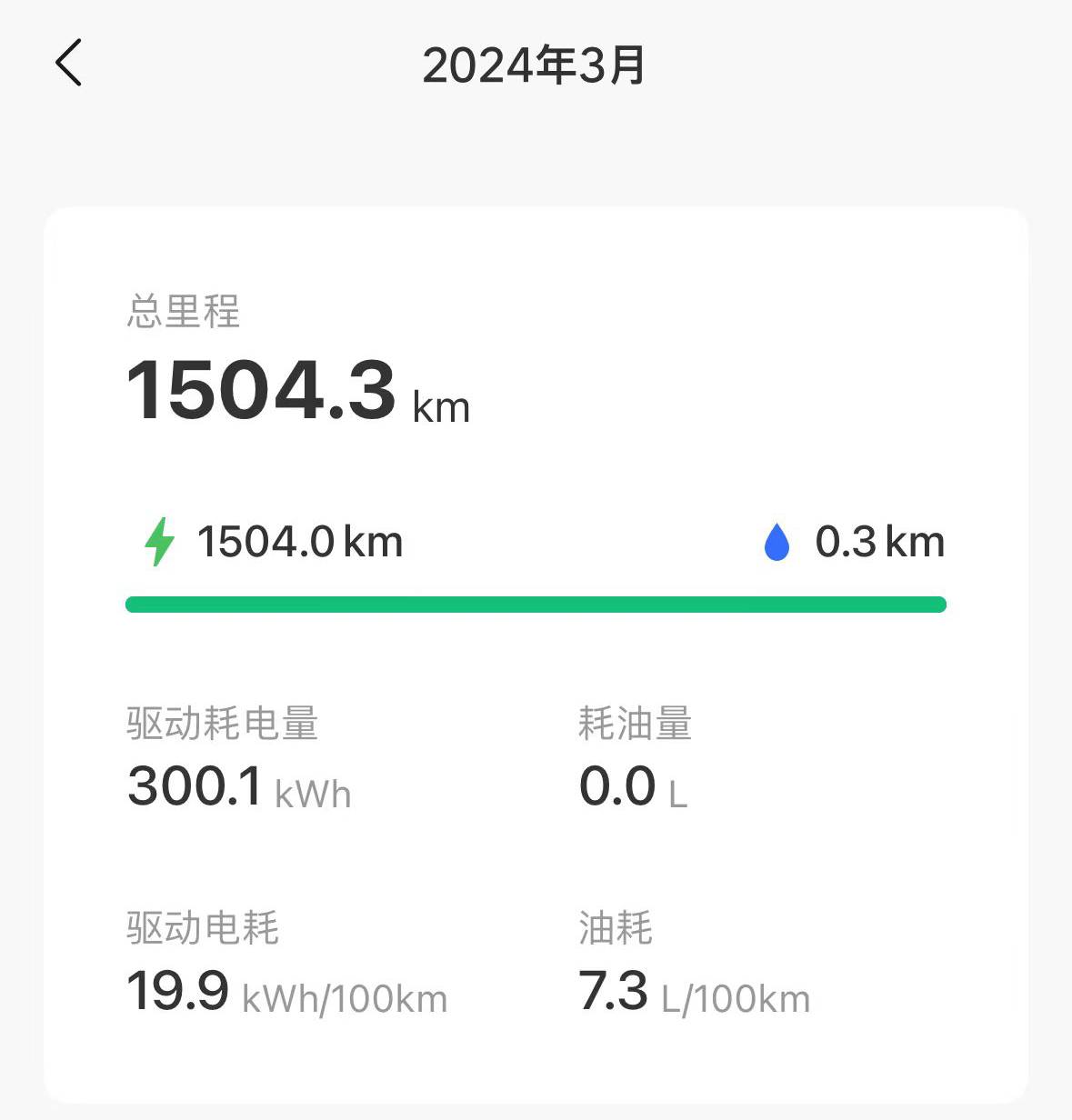The width and height of the screenshot is (1072, 1120).
Task: Tap the back chevron arrow
Action: 67,64
